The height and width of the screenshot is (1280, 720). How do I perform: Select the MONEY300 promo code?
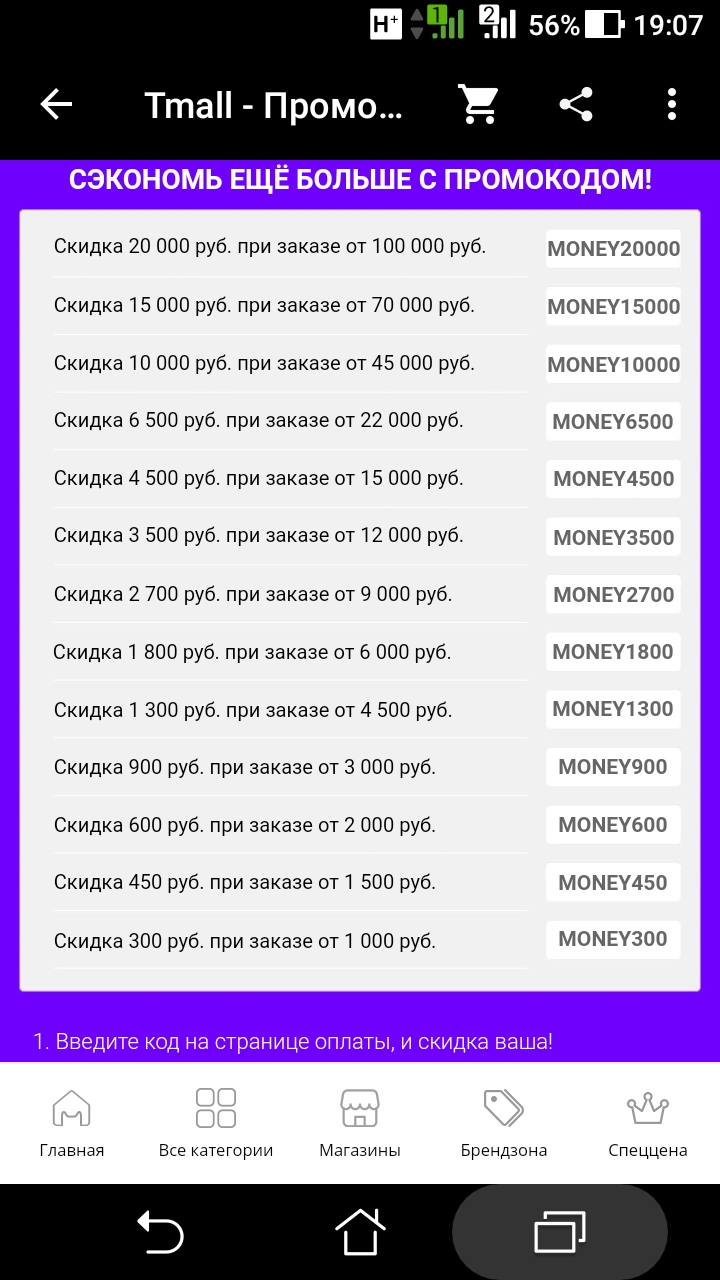[613, 939]
